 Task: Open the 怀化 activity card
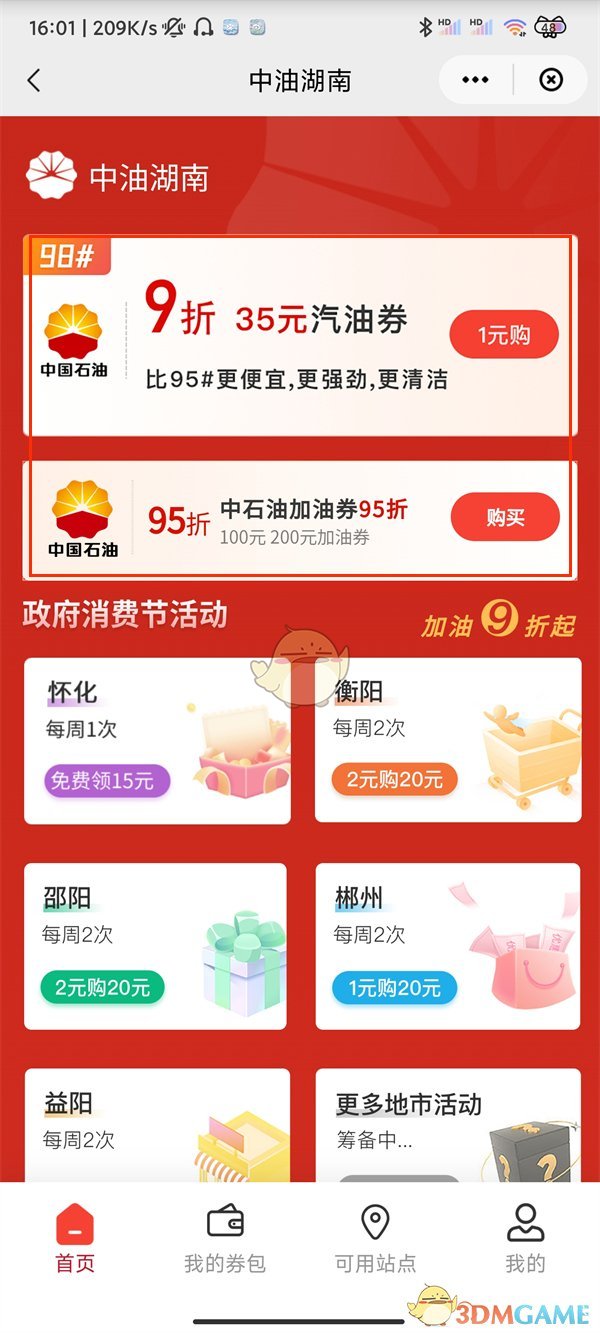point(157,740)
